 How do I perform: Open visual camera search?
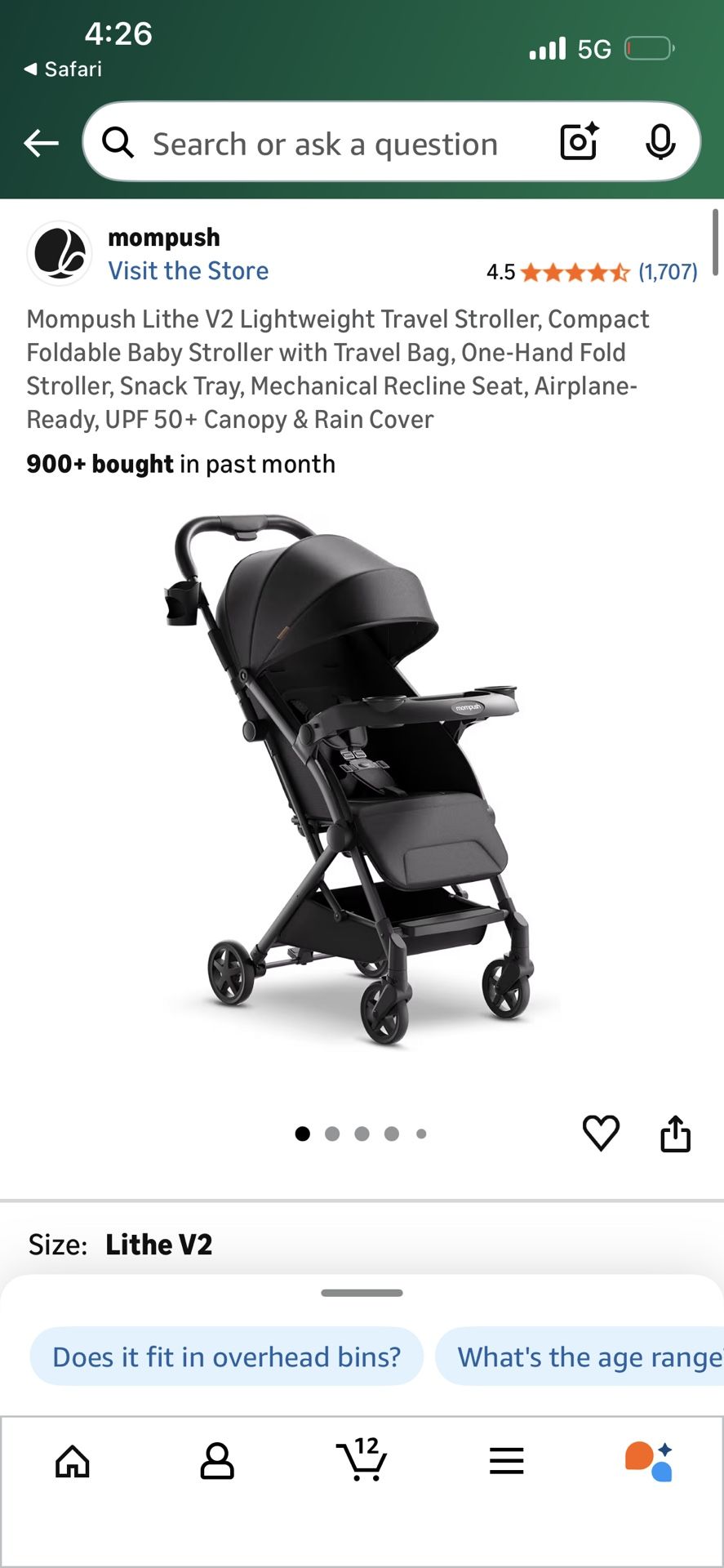[578, 142]
